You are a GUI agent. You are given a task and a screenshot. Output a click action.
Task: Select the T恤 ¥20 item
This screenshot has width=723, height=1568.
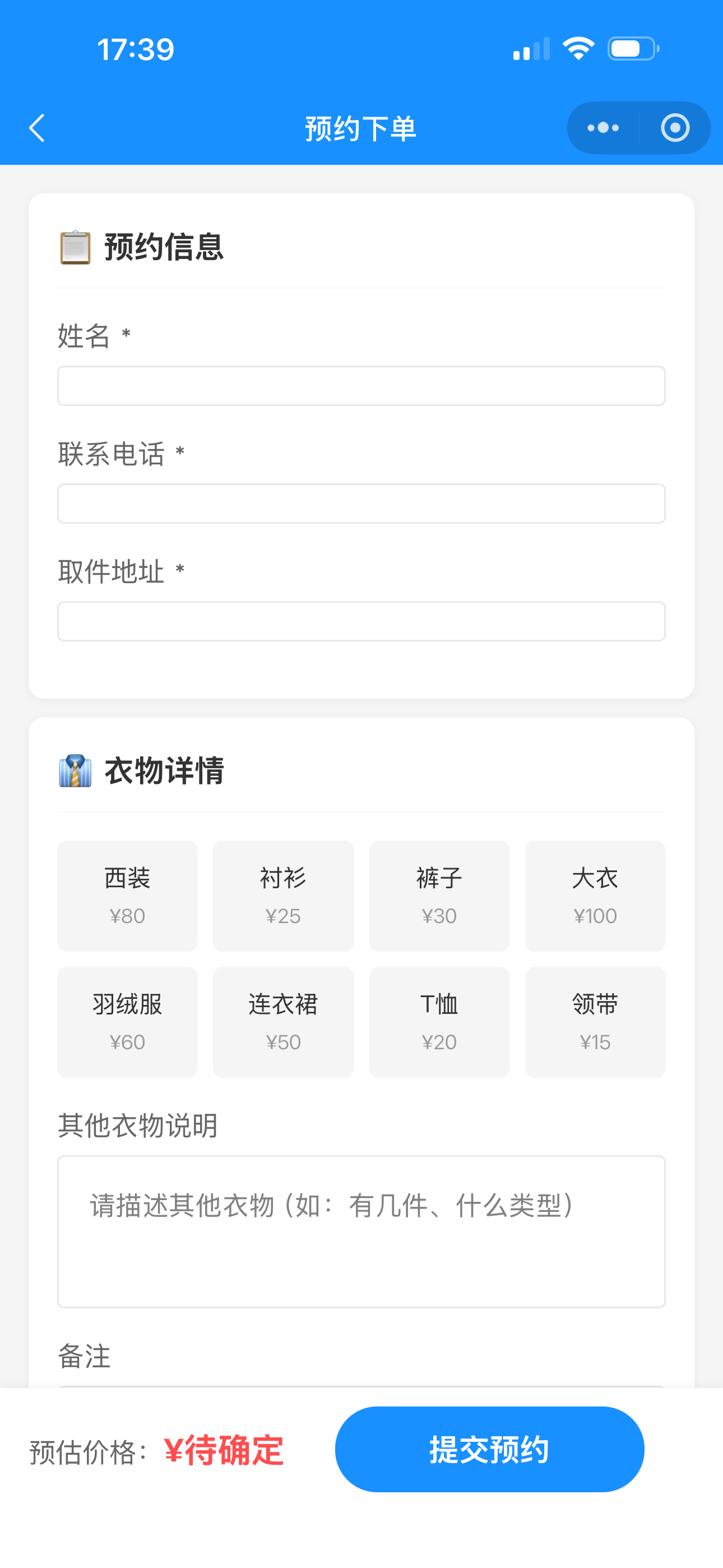(x=439, y=1022)
